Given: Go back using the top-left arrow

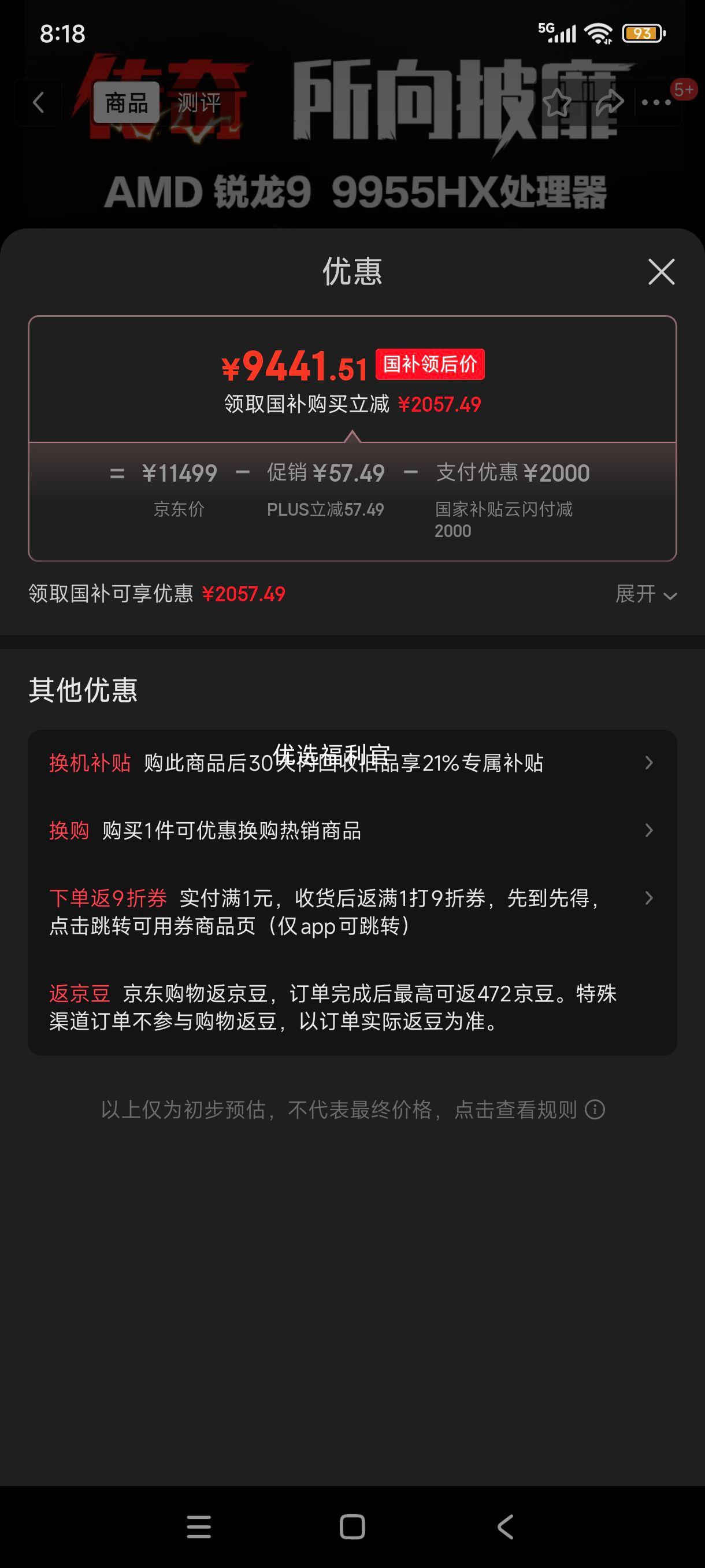Looking at the screenshot, I should [x=38, y=102].
